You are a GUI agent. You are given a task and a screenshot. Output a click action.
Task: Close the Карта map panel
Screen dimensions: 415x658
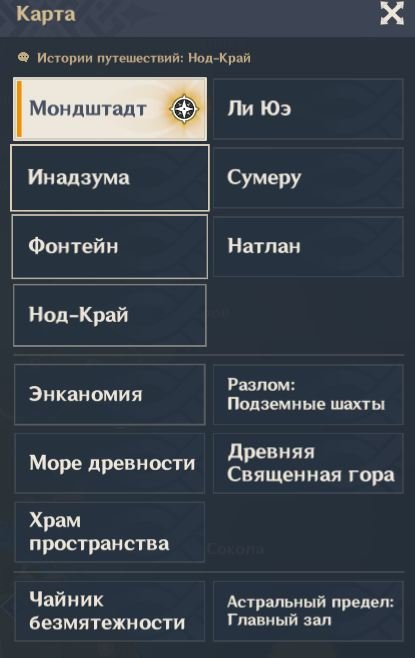pos(392,13)
